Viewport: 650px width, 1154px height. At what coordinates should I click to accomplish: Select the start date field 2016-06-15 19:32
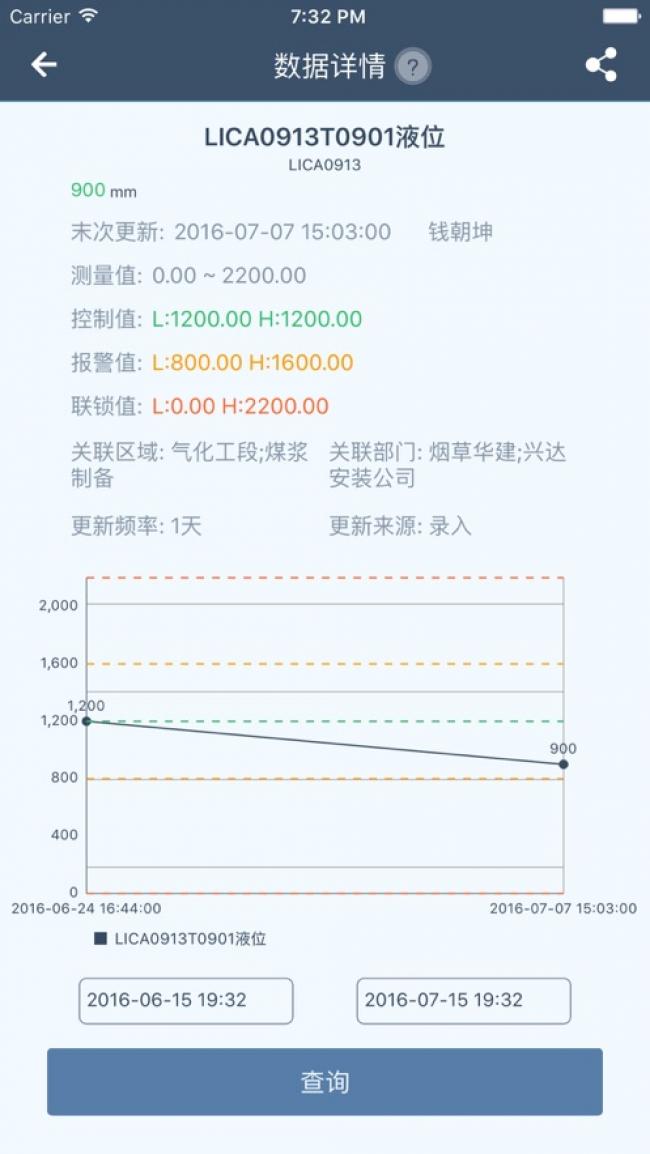(x=186, y=1000)
